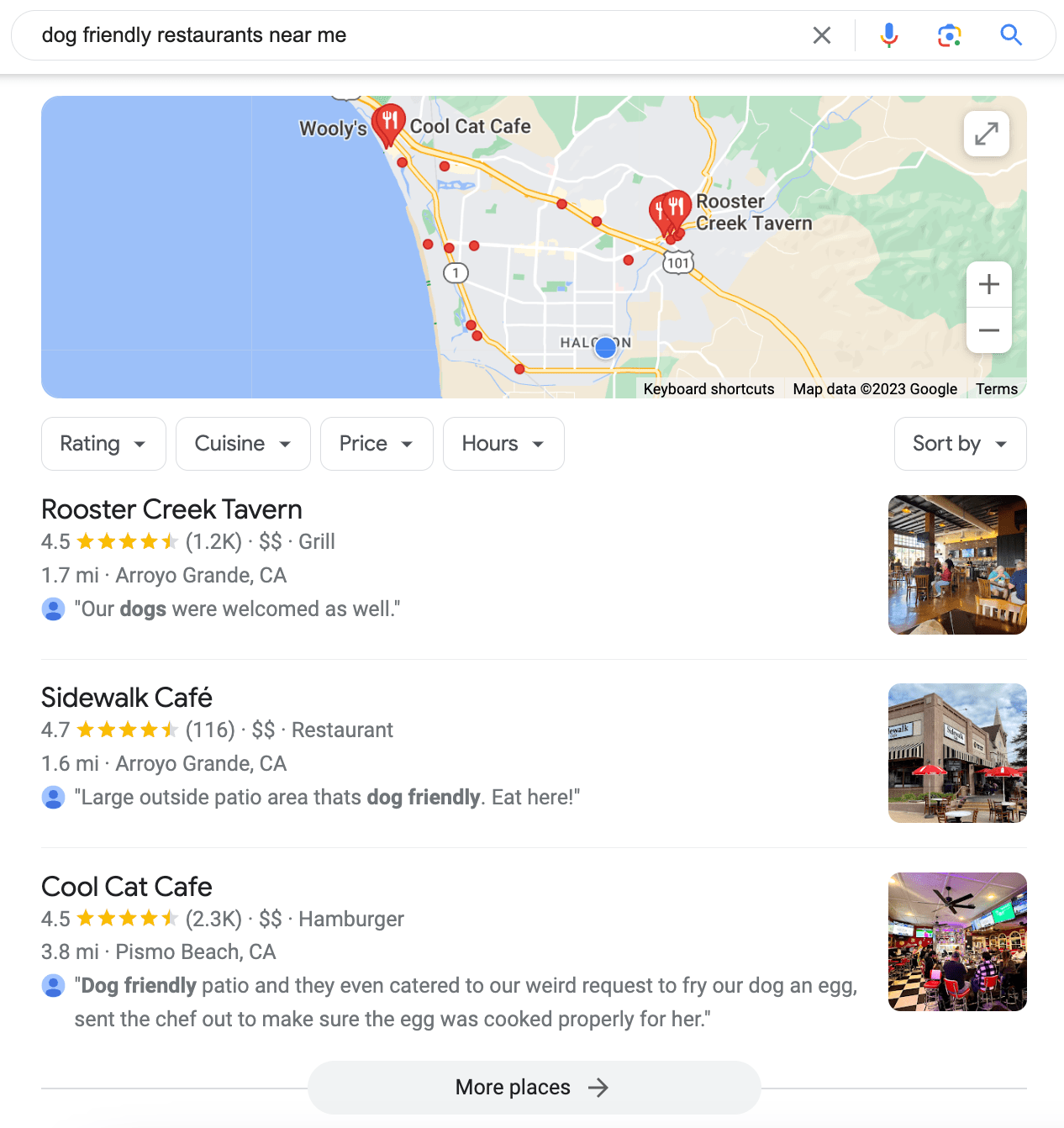The width and height of the screenshot is (1064, 1128).
Task: Clear the search query text
Action: [821, 35]
